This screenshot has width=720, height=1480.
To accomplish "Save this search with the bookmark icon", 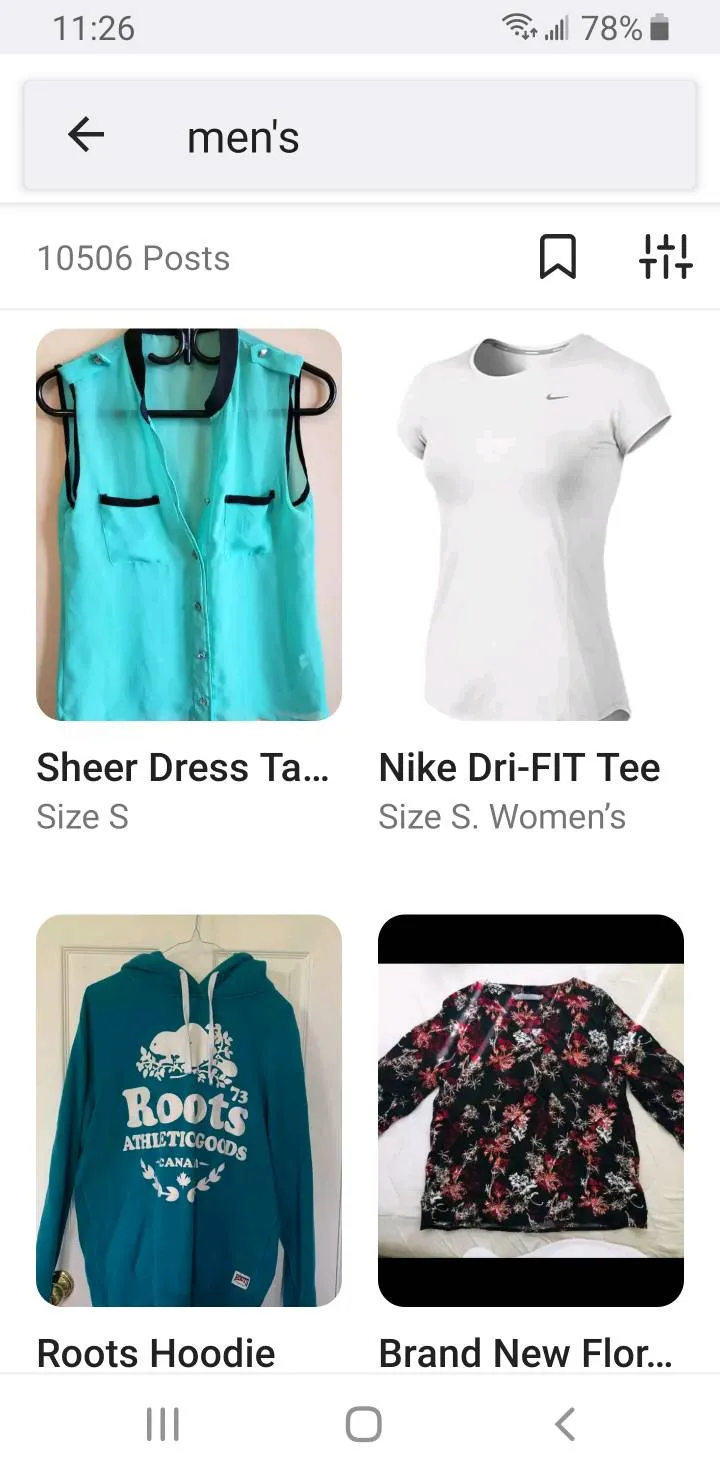I will coord(557,257).
